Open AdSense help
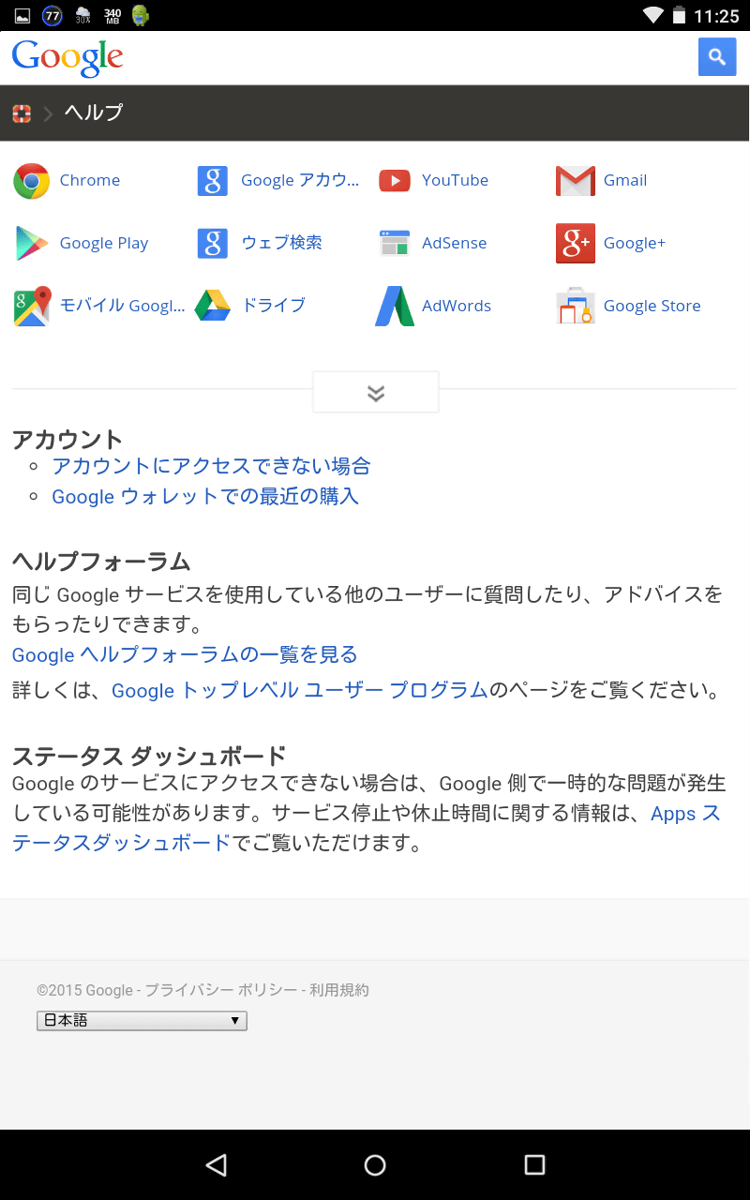This screenshot has height=1200, width=750. pyautogui.click(x=433, y=243)
